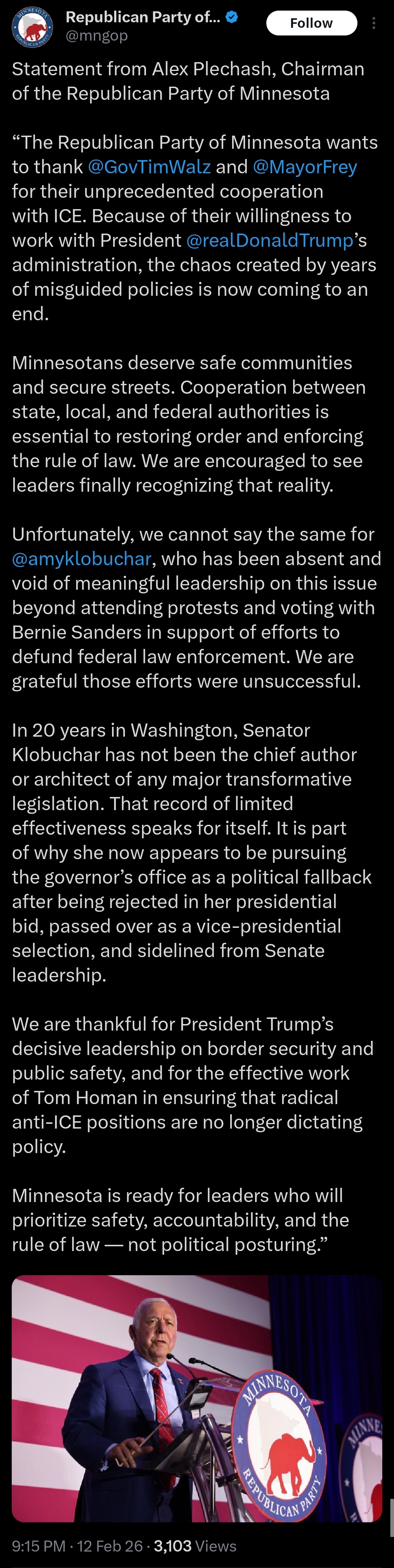Screen dimensions: 394x1568
Task: Visit the @MayorFrey mention link
Action: pos(304,167)
